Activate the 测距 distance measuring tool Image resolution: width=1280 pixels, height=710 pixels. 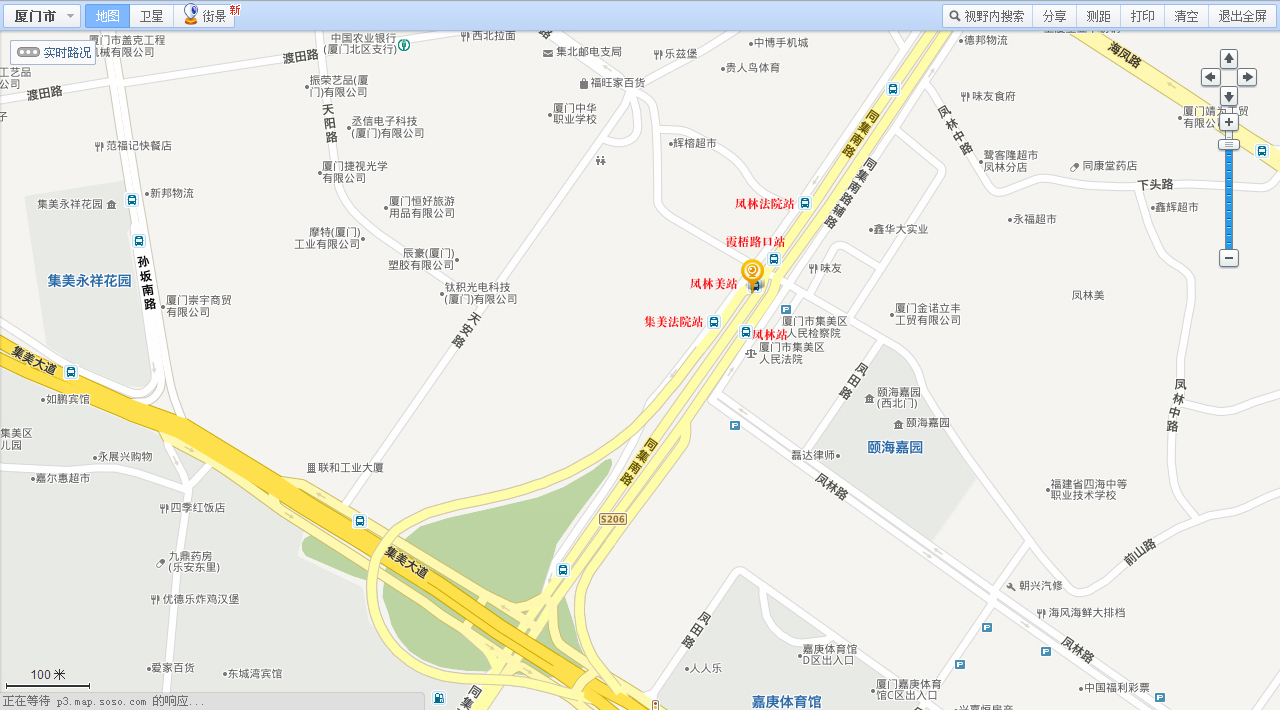(x=1098, y=16)
